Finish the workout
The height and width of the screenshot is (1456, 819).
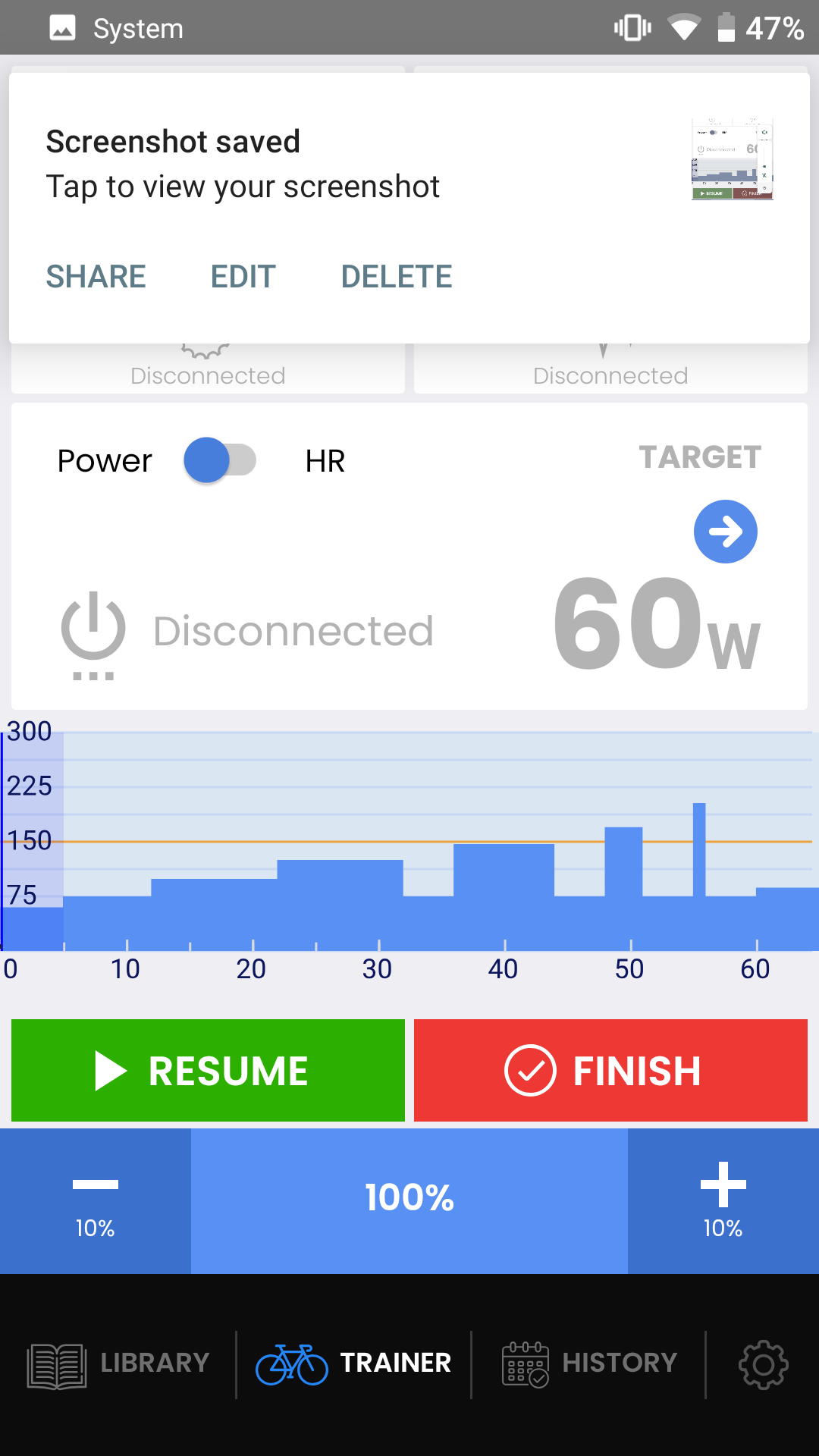click(610, 1070)
